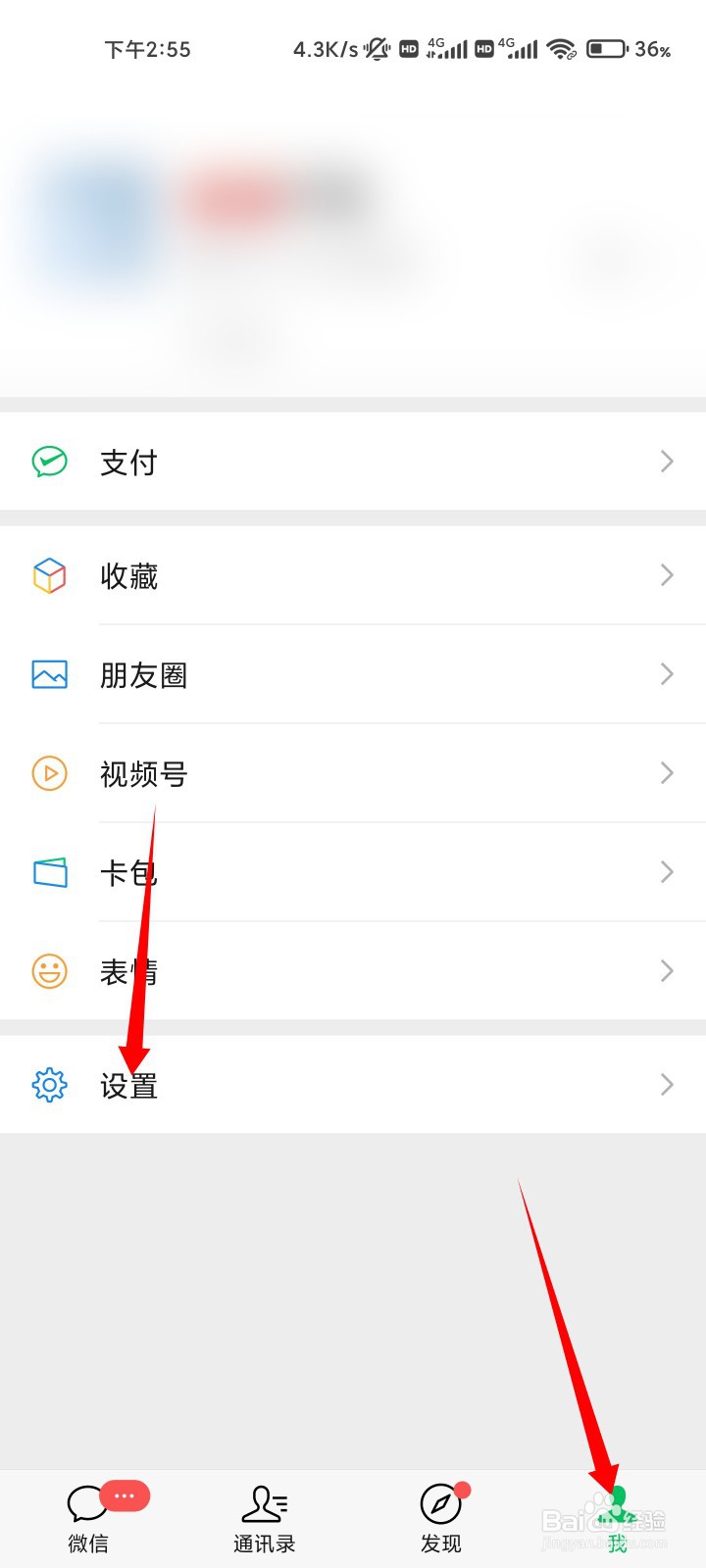Open Moments using the photo icon
This screenshot has width=706, height=1568.
[x=48, y=674]
